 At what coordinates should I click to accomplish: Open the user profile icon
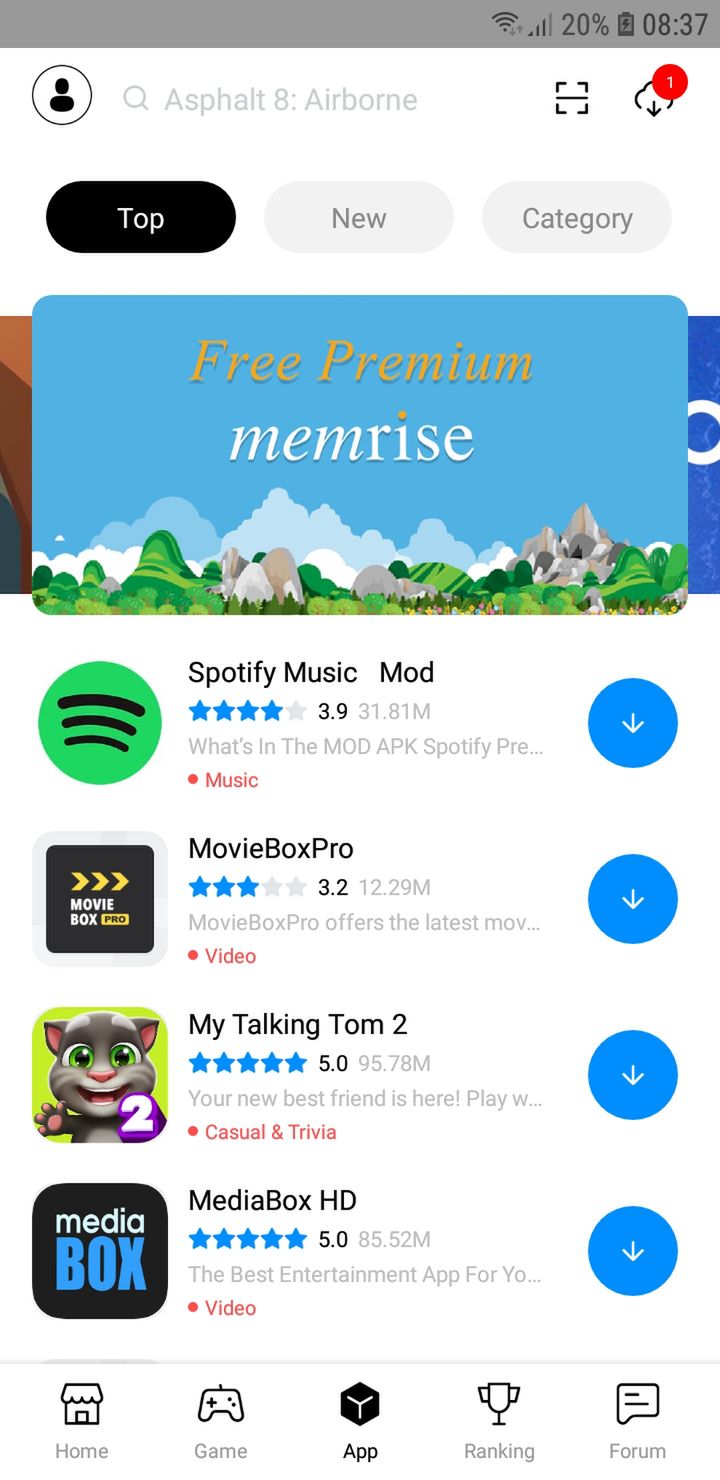click(62, 96)
